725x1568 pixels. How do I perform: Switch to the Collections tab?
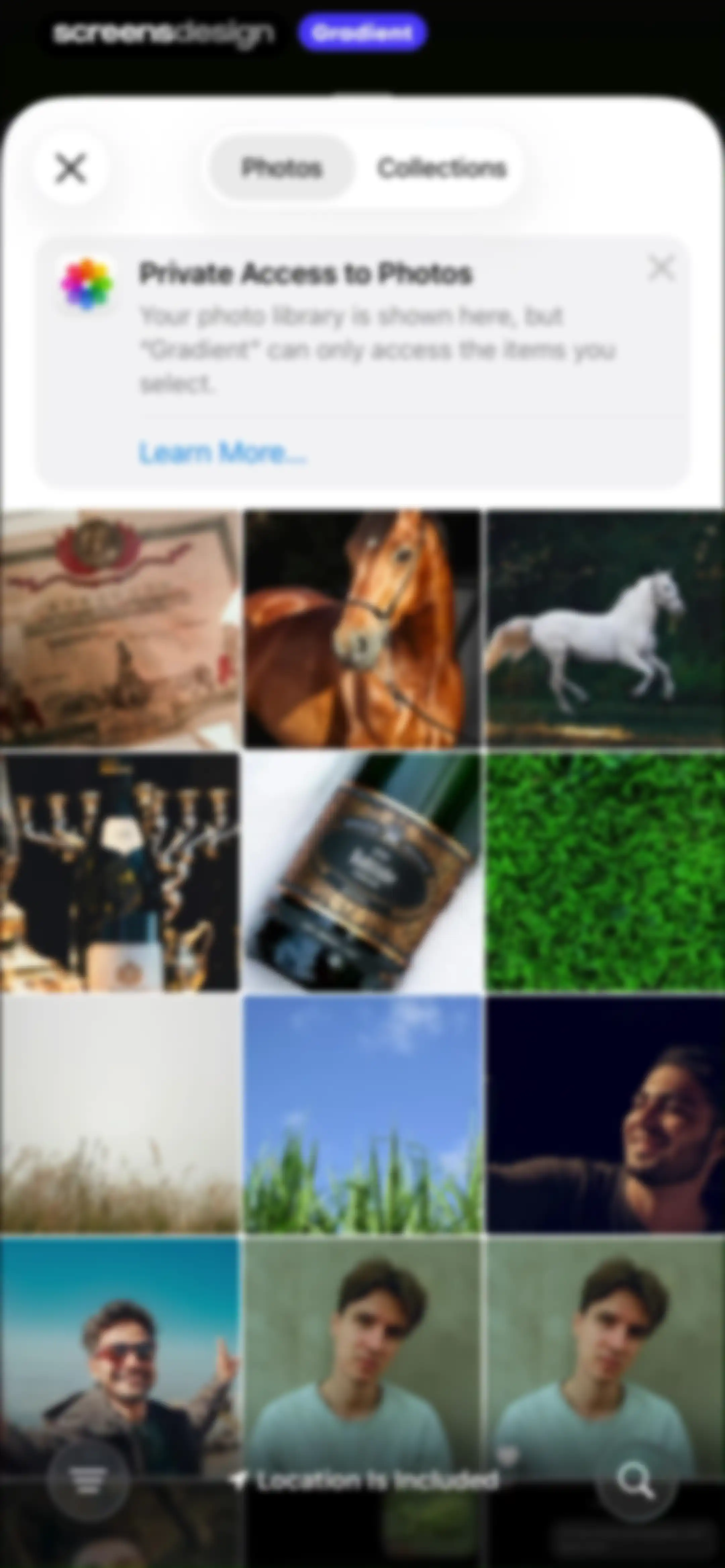[441, 168]
